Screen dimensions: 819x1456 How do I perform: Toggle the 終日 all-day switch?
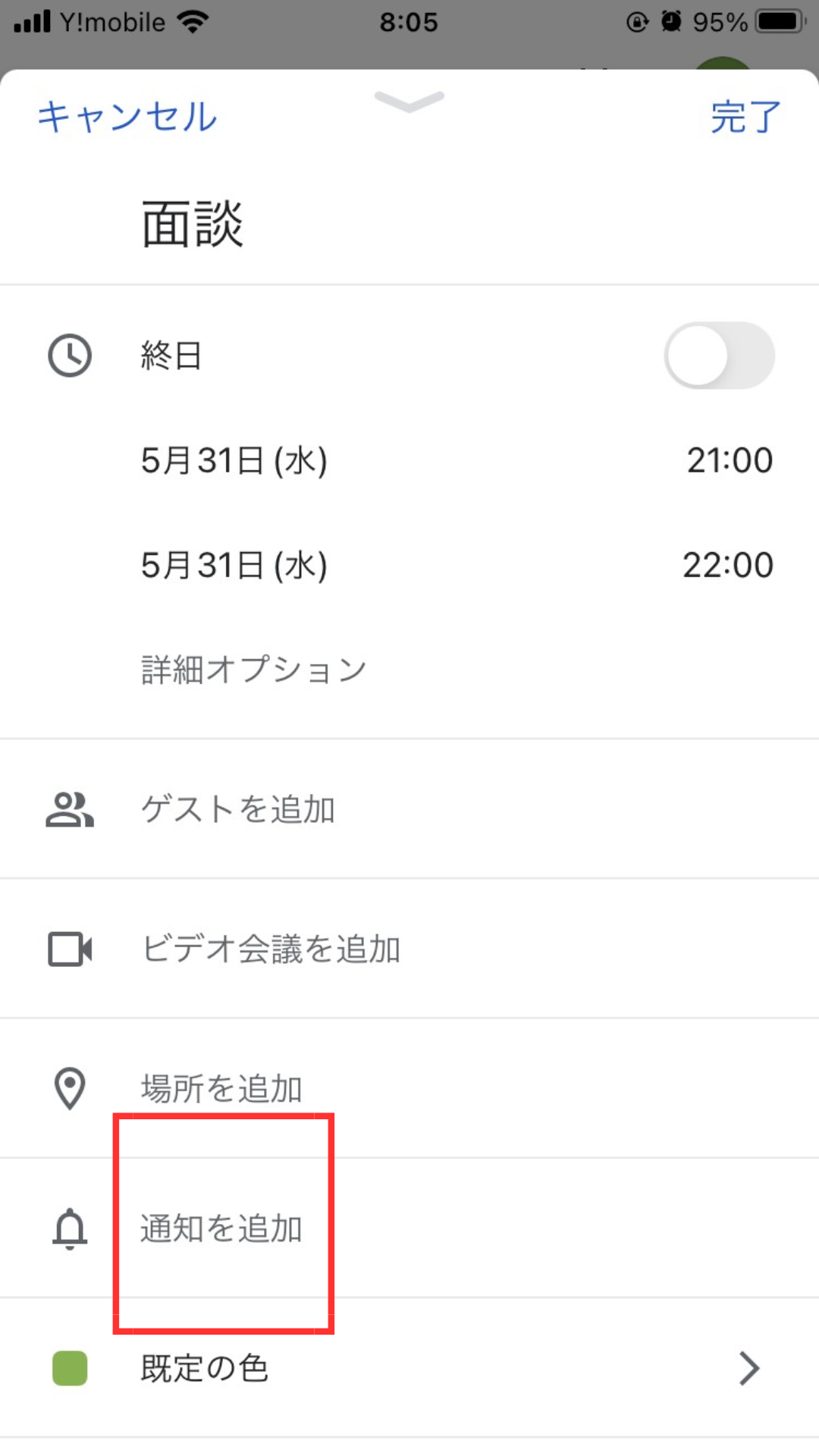point(719,356)
